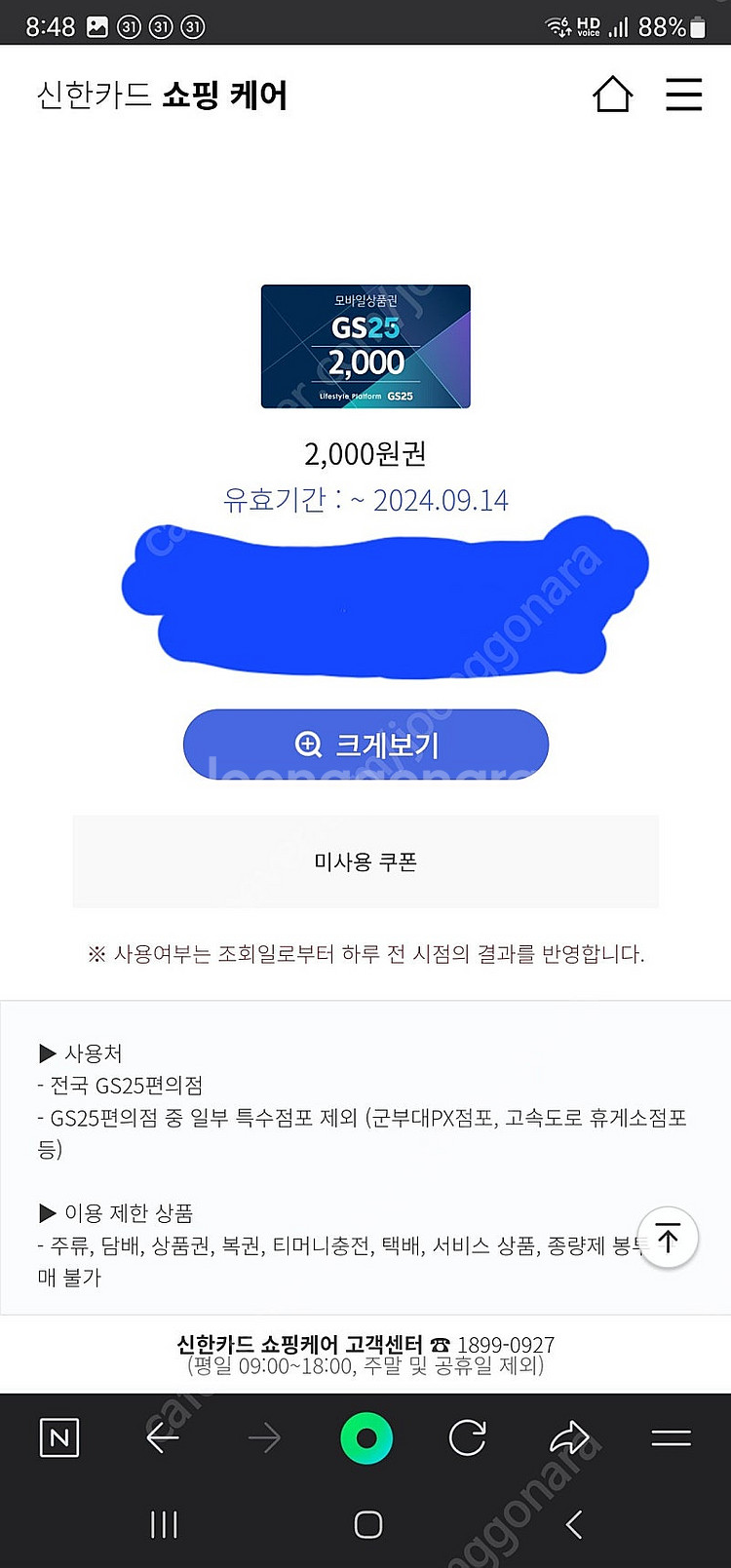
Task: Tap 크게보기 to enlarge the barcode
Action: click(366, 744)
